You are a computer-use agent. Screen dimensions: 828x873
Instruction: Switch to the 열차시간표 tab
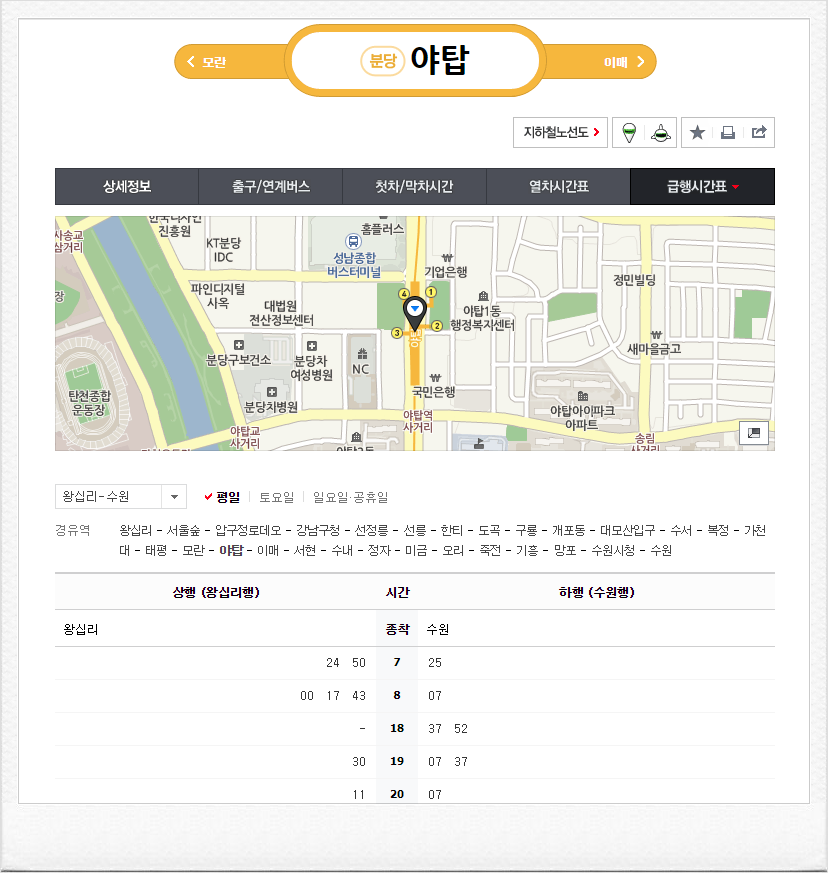[x=558, y=187]
